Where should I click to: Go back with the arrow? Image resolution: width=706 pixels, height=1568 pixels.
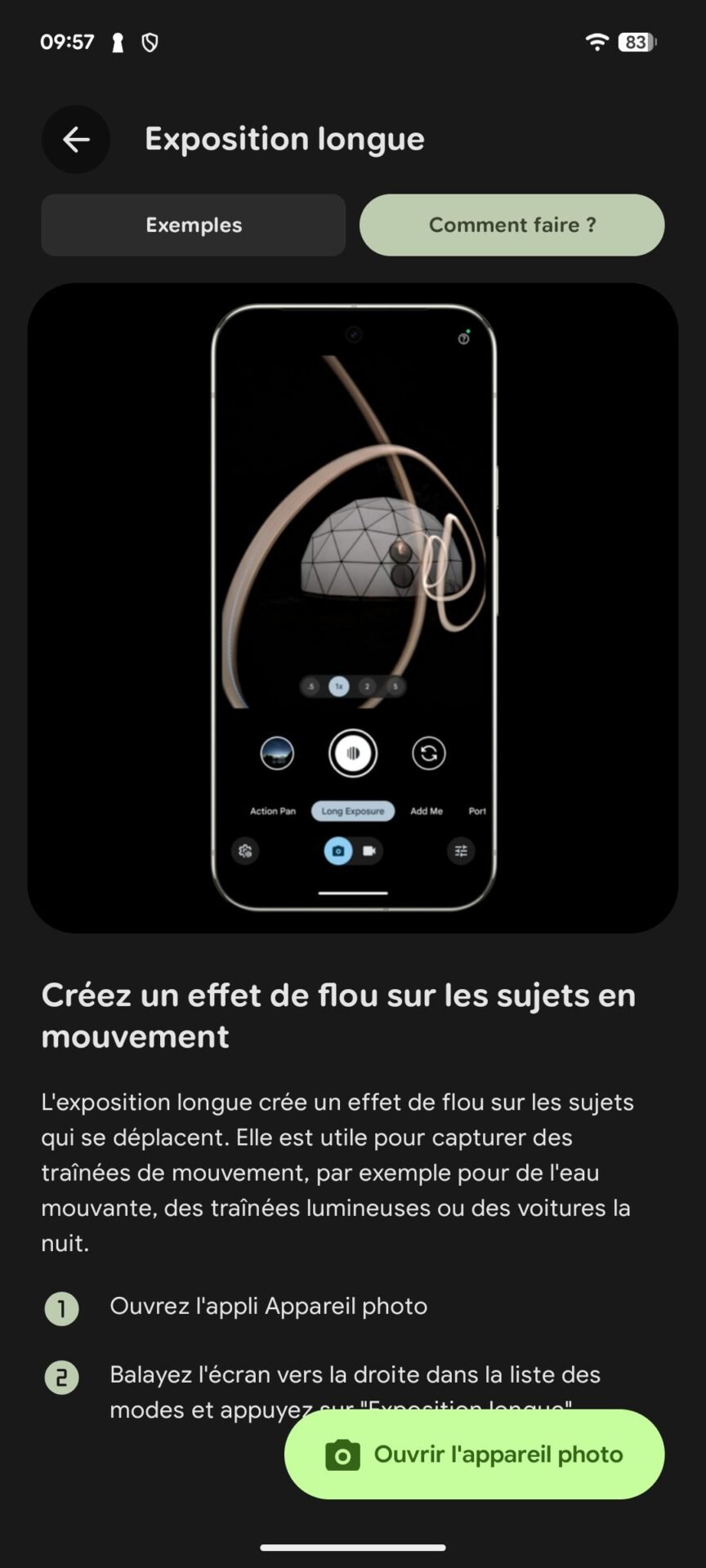76,140
